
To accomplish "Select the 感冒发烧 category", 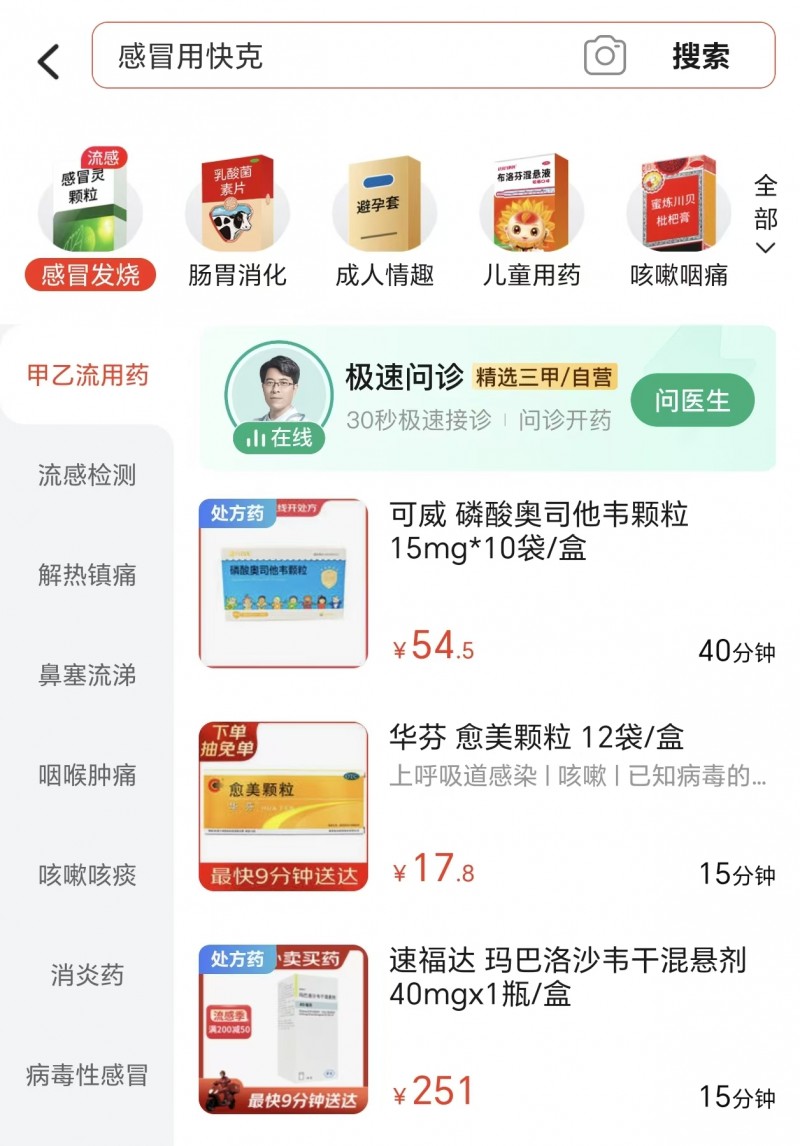I will click(90, 222).
